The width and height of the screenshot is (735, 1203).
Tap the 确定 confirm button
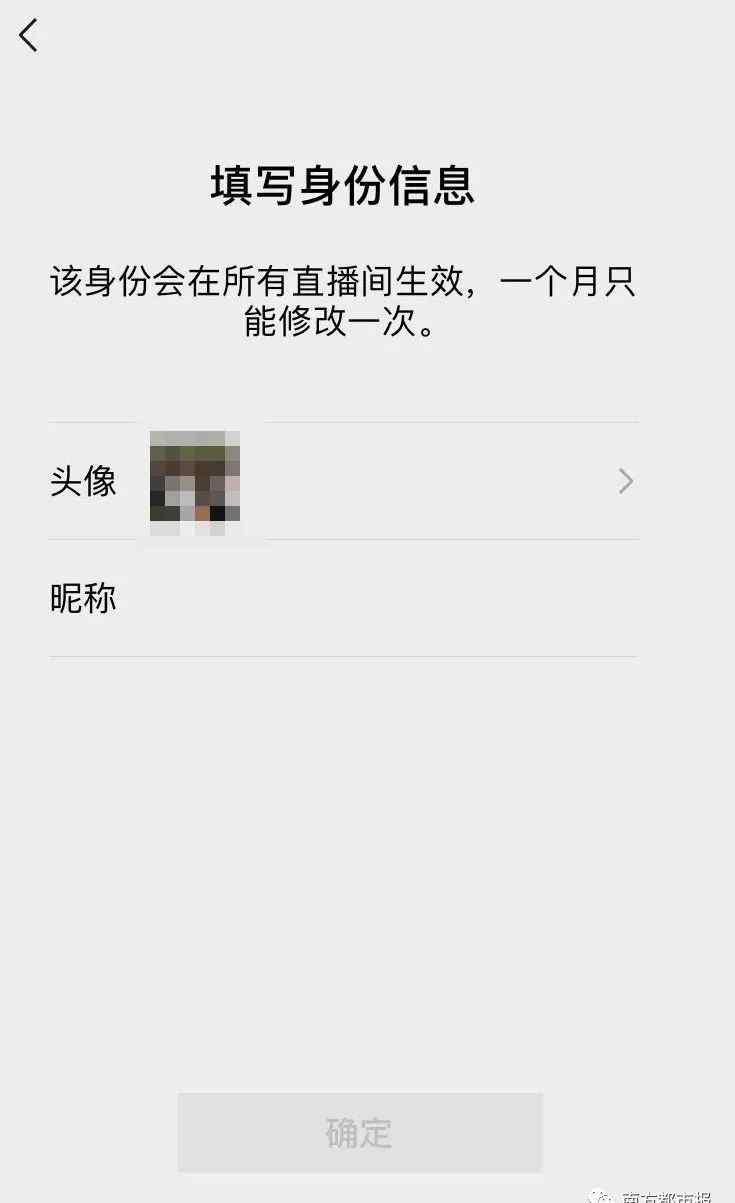(360, 1132)
